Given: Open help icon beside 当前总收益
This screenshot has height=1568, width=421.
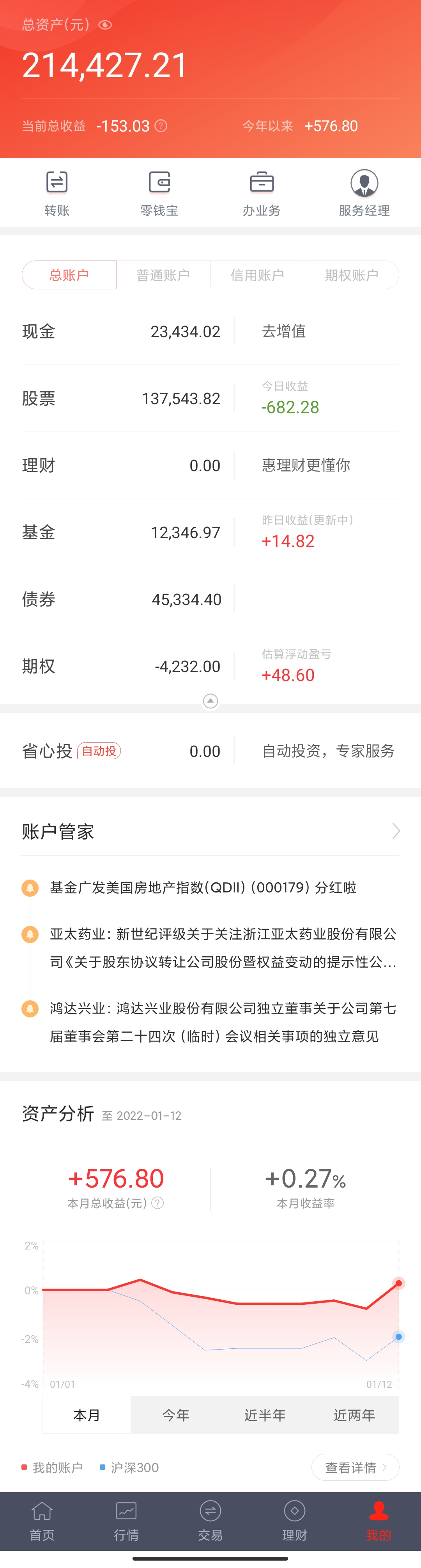Looking at the screenshot, I should point(161,126).
